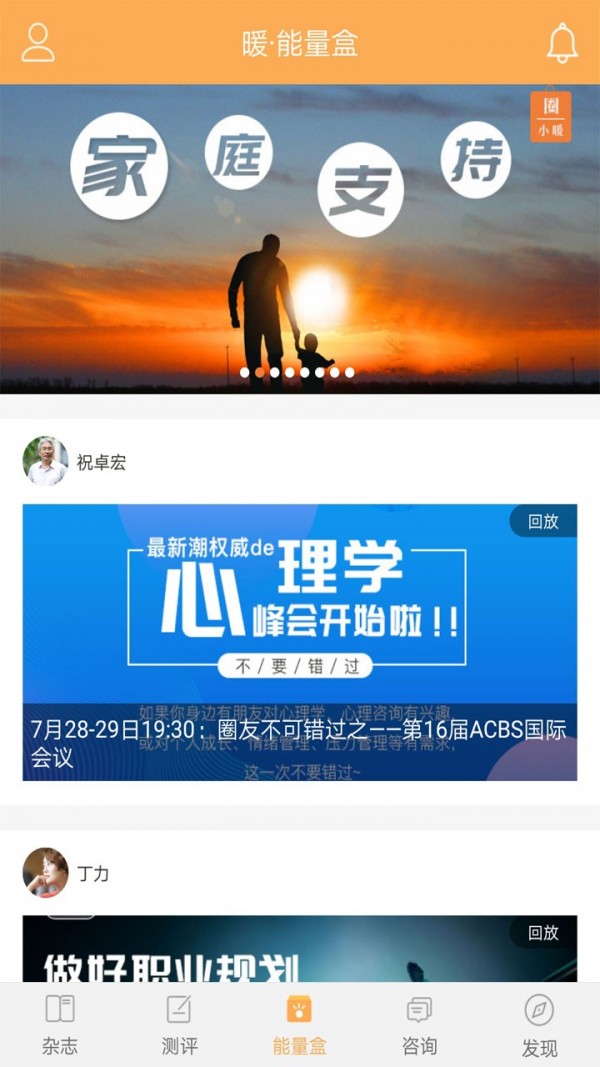
Task: Open the user profile icon
Action: coord(38,42)
